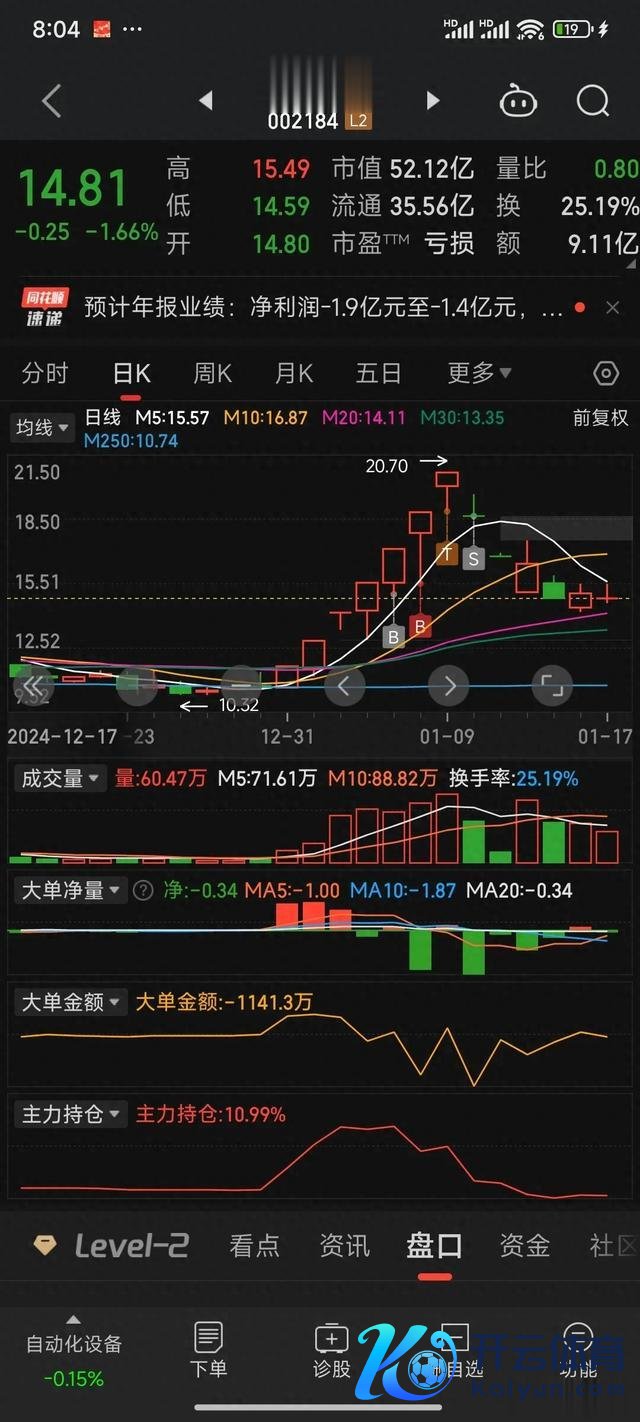Open the 资金 tab
The image size is (640, 1422).
click(525, 1246)
